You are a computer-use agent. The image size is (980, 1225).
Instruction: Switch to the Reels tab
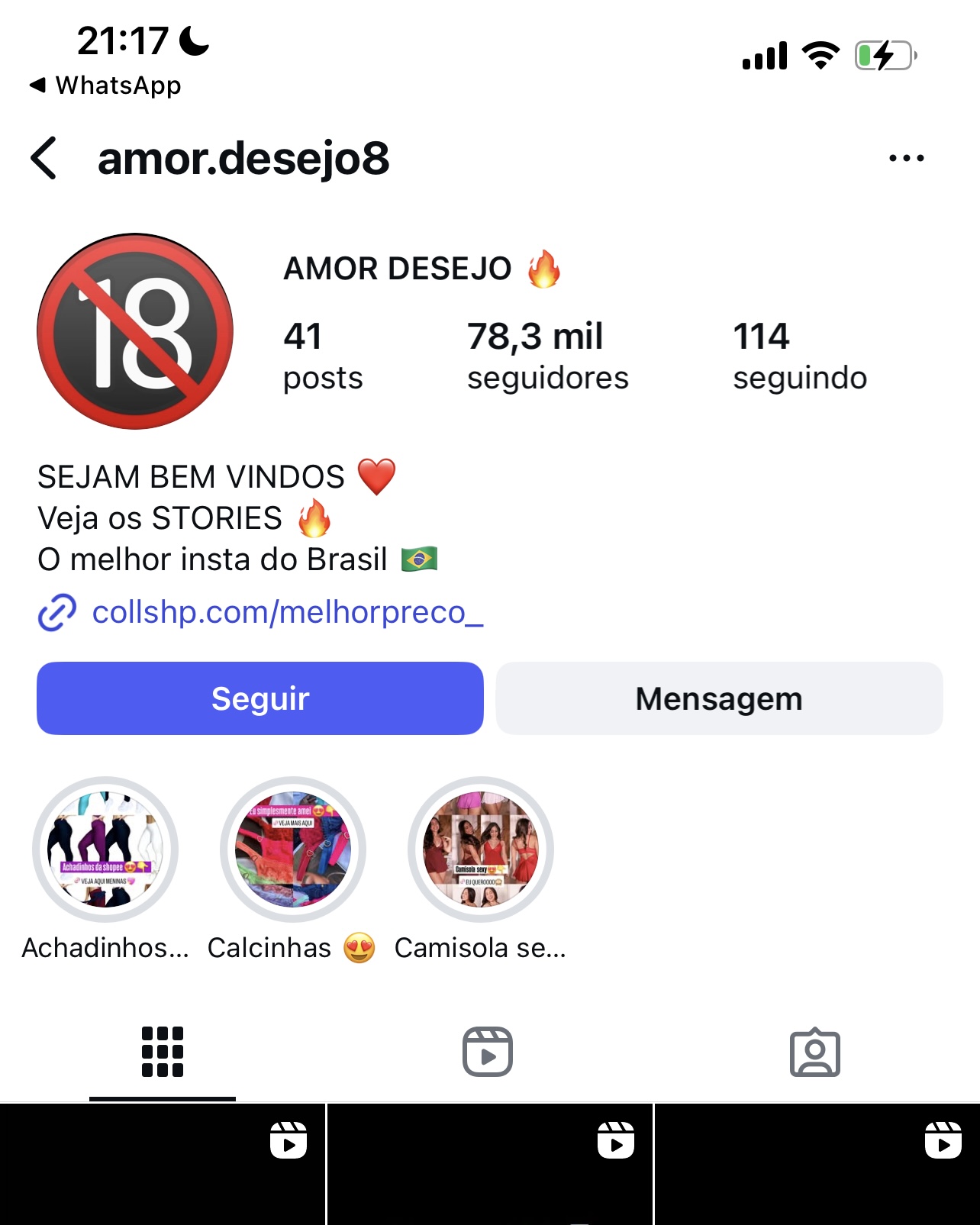click(488, 1052)
